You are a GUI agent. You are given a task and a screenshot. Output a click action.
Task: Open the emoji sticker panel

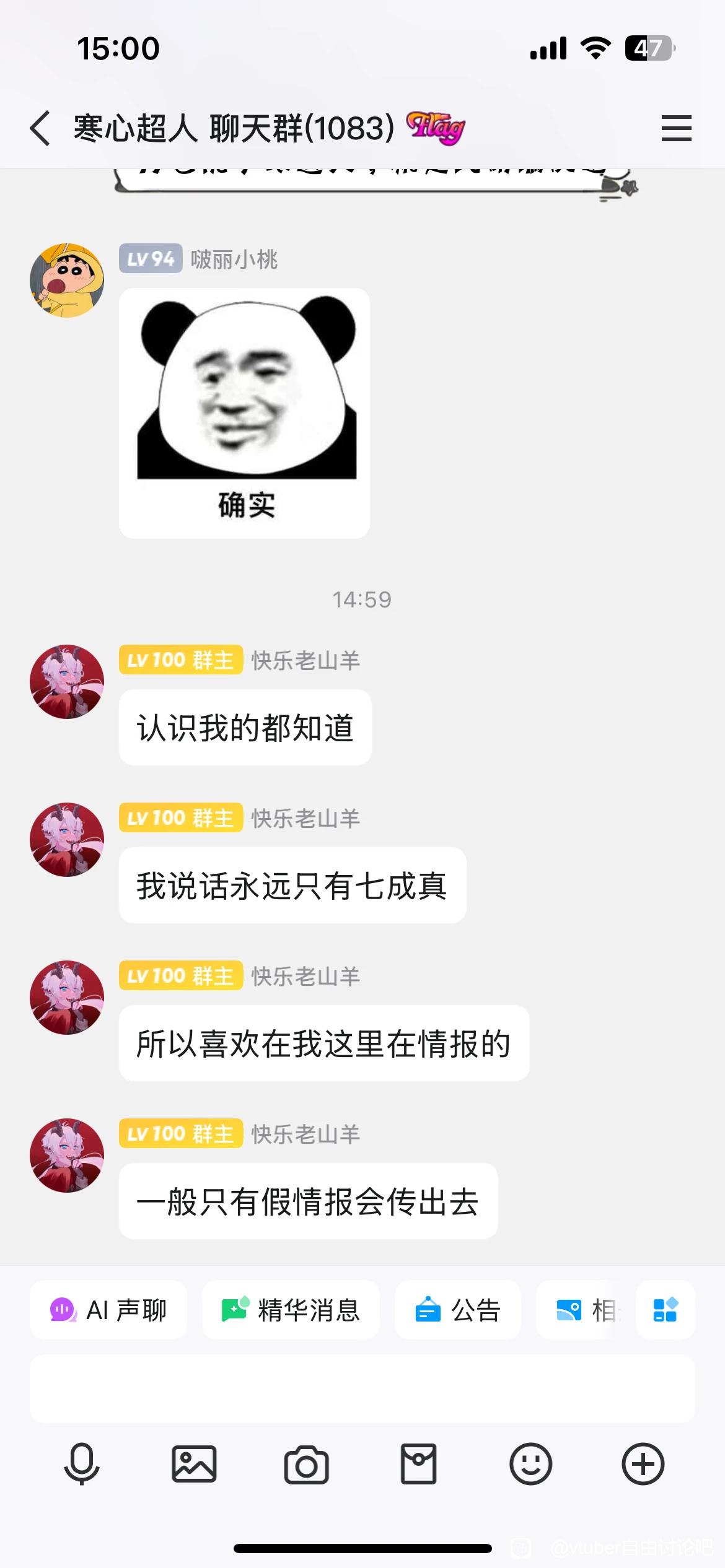point(530,1464)
